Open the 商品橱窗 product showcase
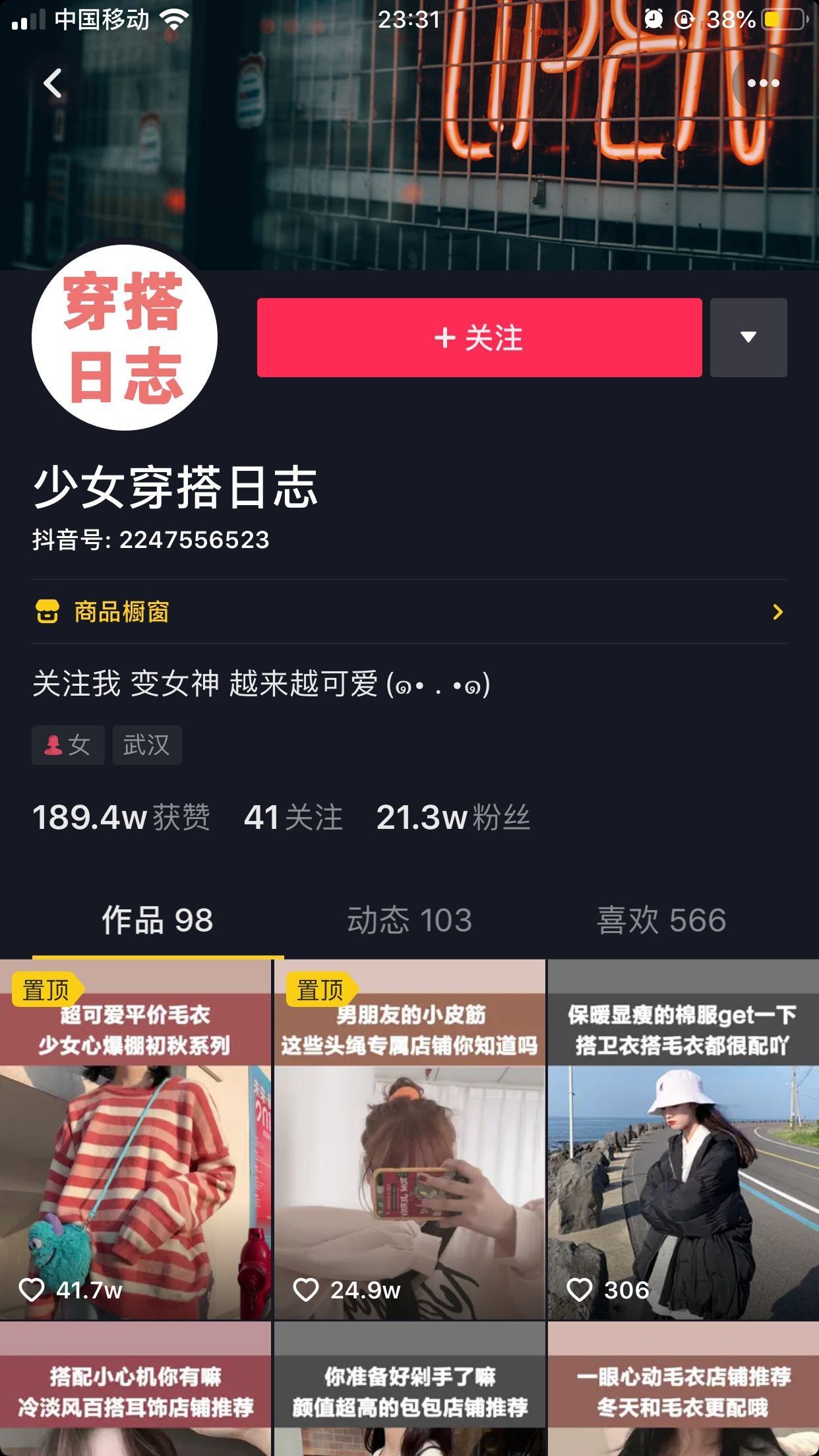The image size is (819, 1456). tap(409, 612)
